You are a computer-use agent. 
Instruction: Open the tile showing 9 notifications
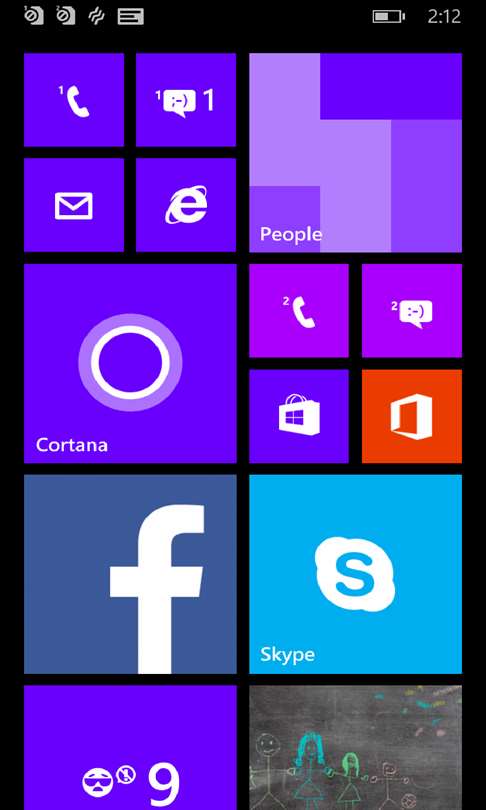130,747
